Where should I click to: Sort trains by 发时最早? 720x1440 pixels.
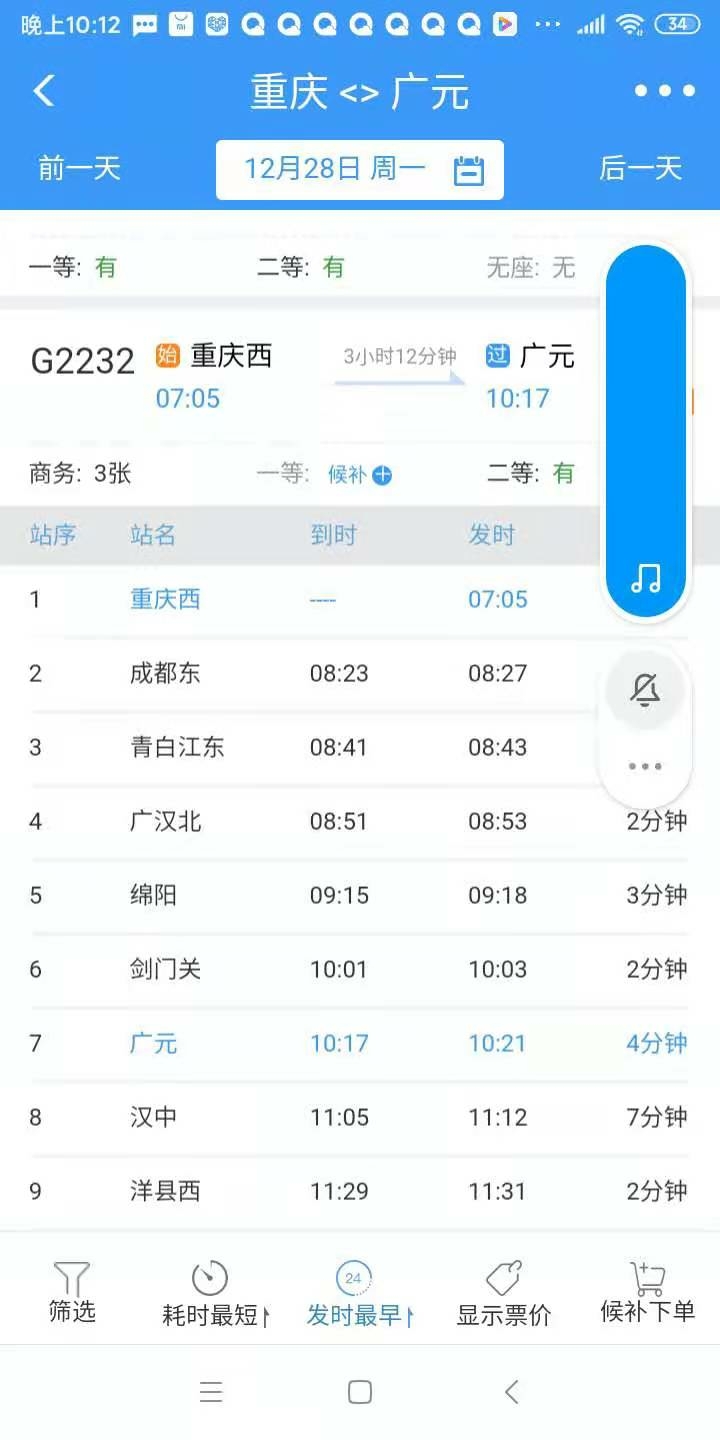[x=357, y=1293]
